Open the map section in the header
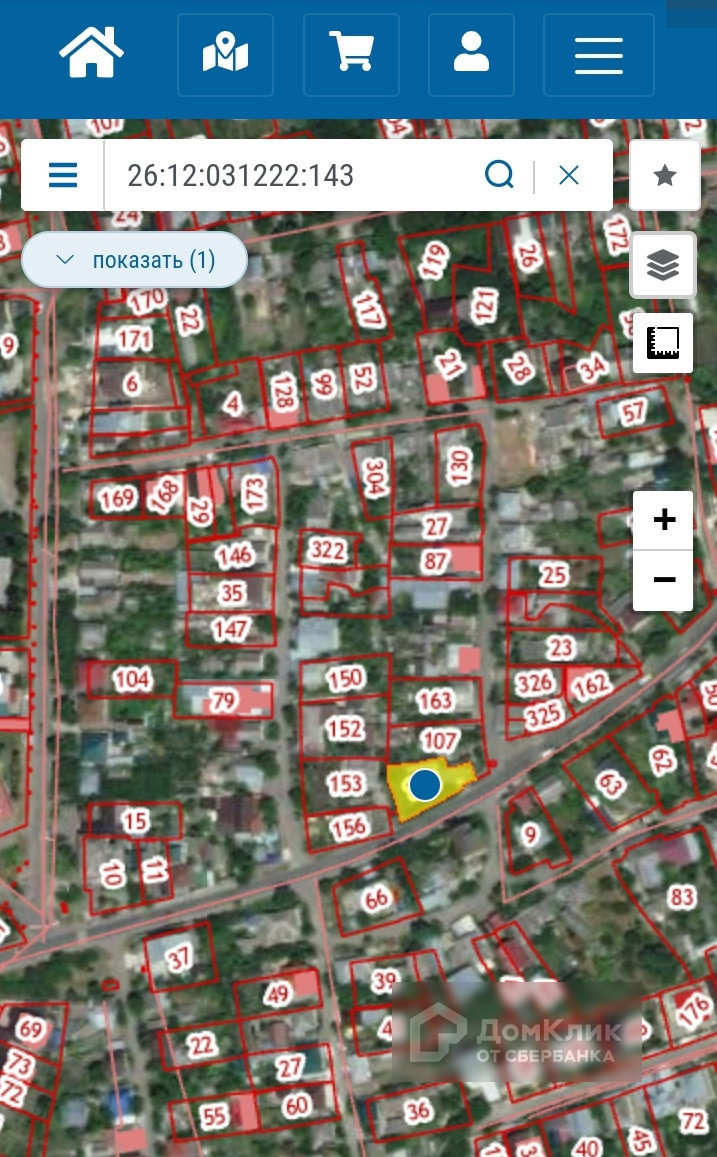 click(225, 54)
